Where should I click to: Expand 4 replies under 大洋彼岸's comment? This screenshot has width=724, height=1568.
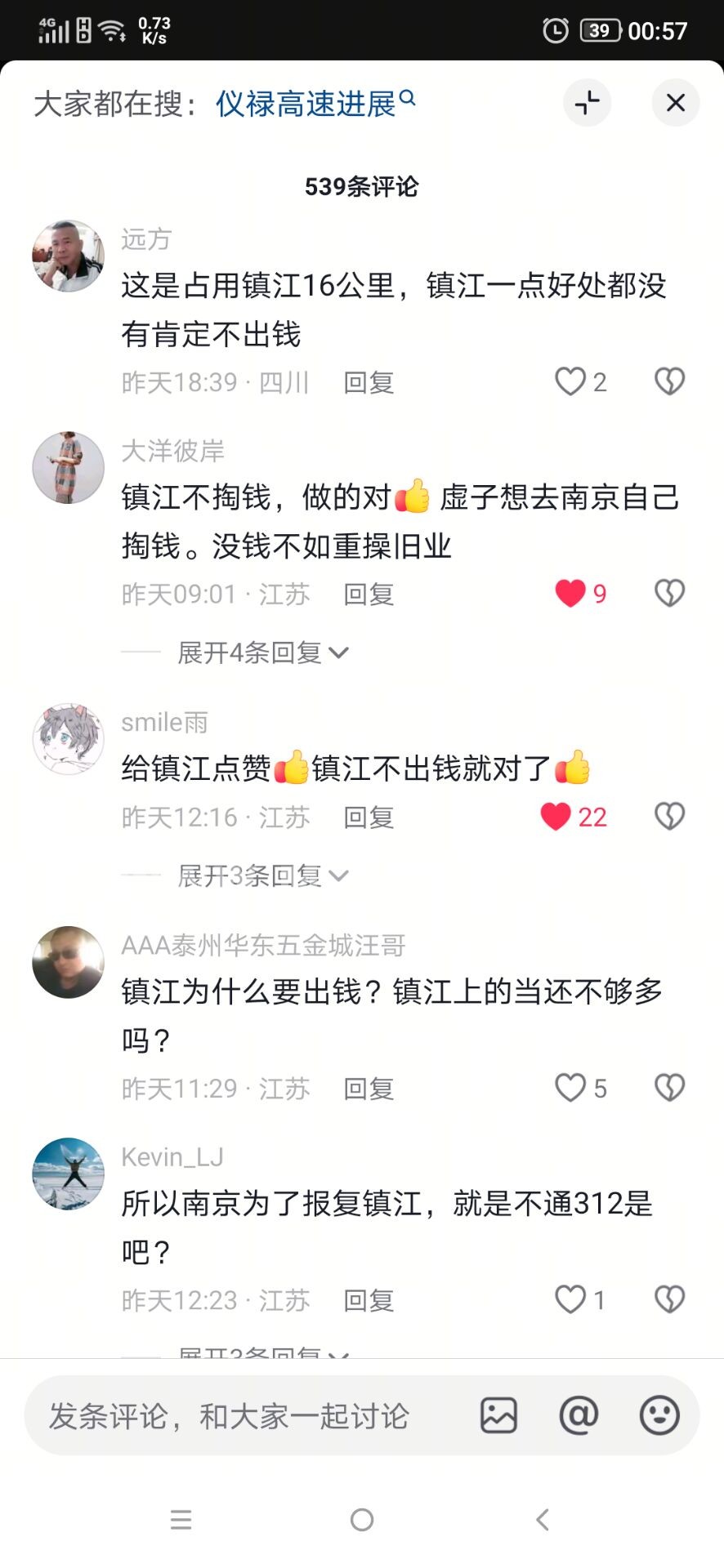click(261, 653)
